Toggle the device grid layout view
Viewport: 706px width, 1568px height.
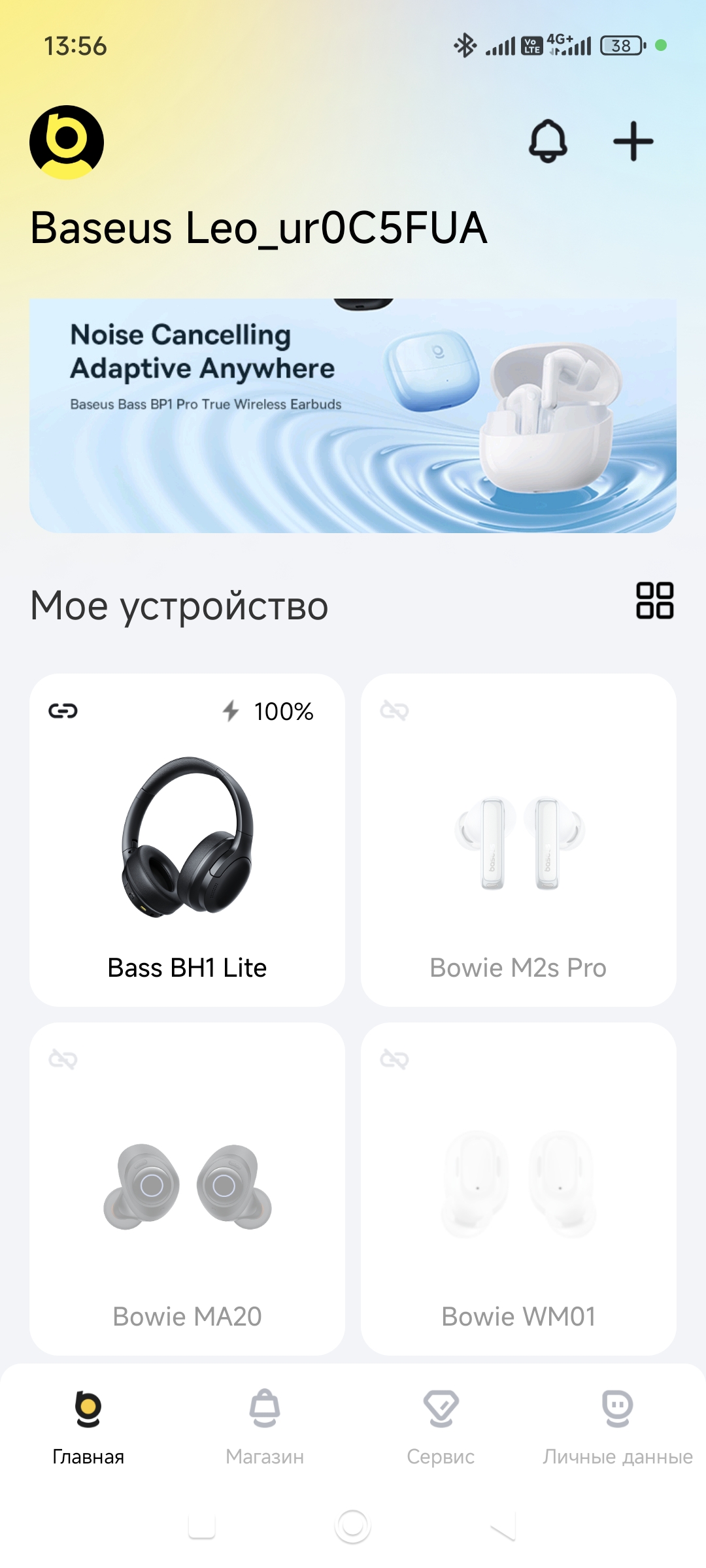tap(654, 600)
